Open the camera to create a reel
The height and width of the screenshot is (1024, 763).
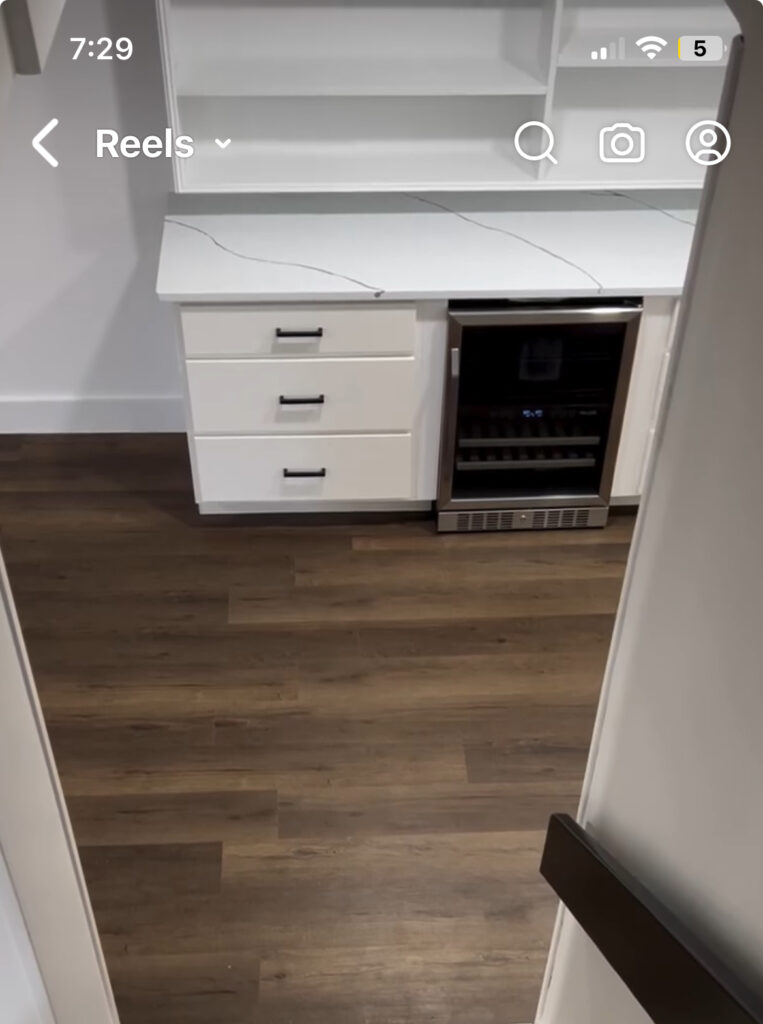(x=621, y=143)
